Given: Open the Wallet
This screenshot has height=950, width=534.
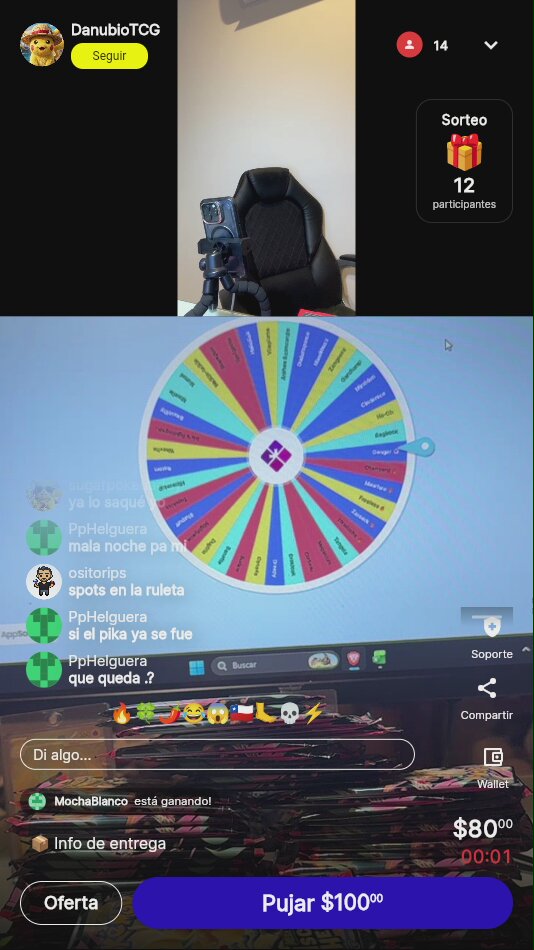Looking at the screenshot, I should (493, 768).
